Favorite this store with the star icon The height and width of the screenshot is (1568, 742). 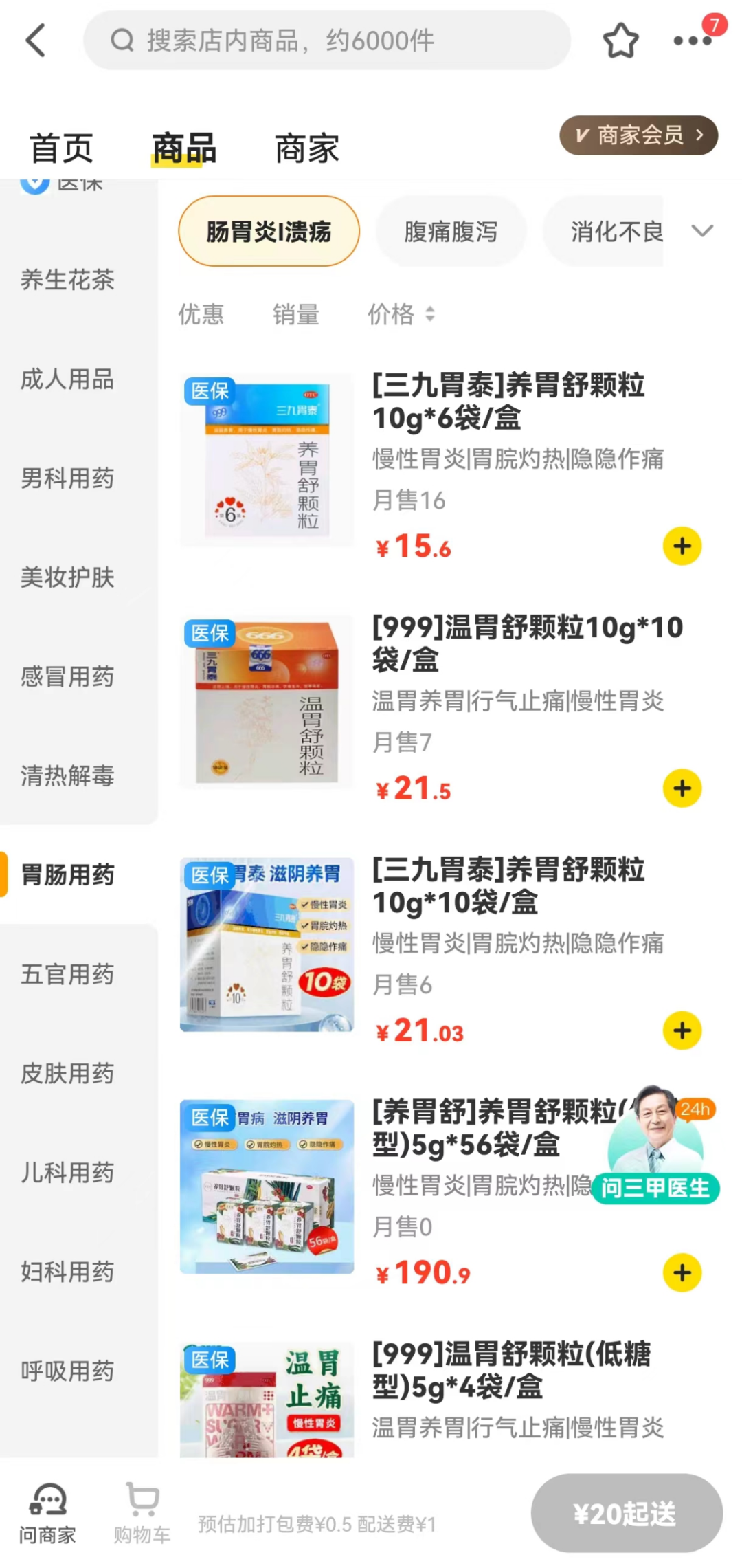[x=620, y=41]
